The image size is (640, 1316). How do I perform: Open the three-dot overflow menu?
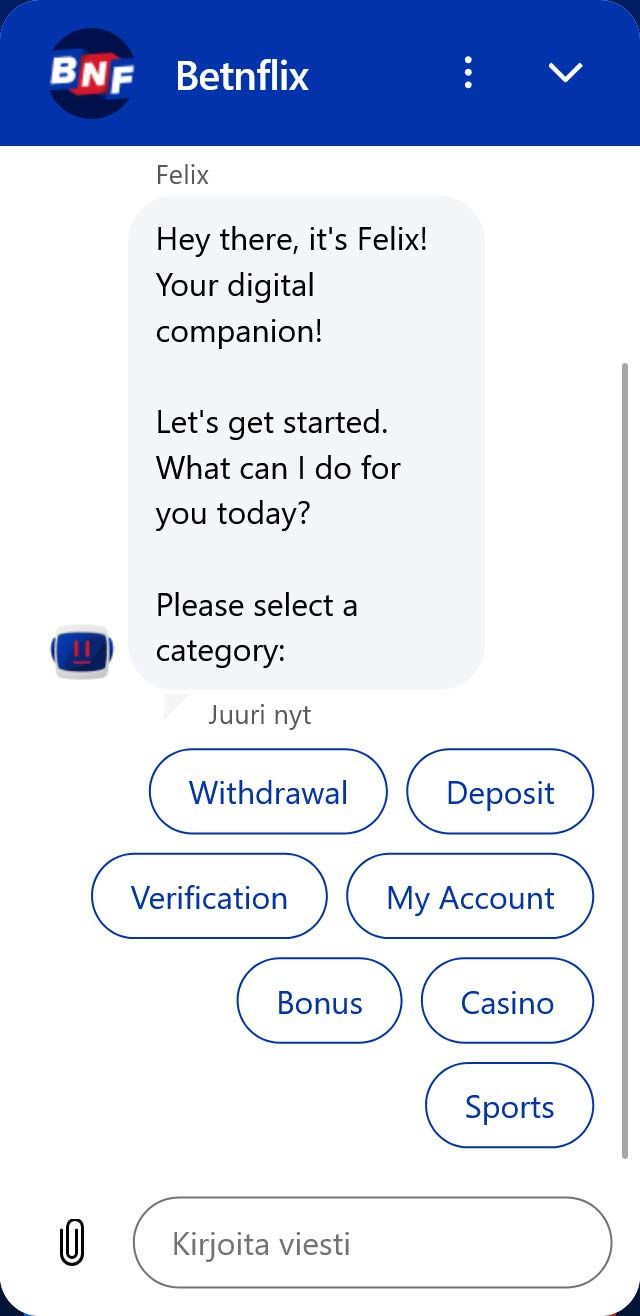(468, 73)
